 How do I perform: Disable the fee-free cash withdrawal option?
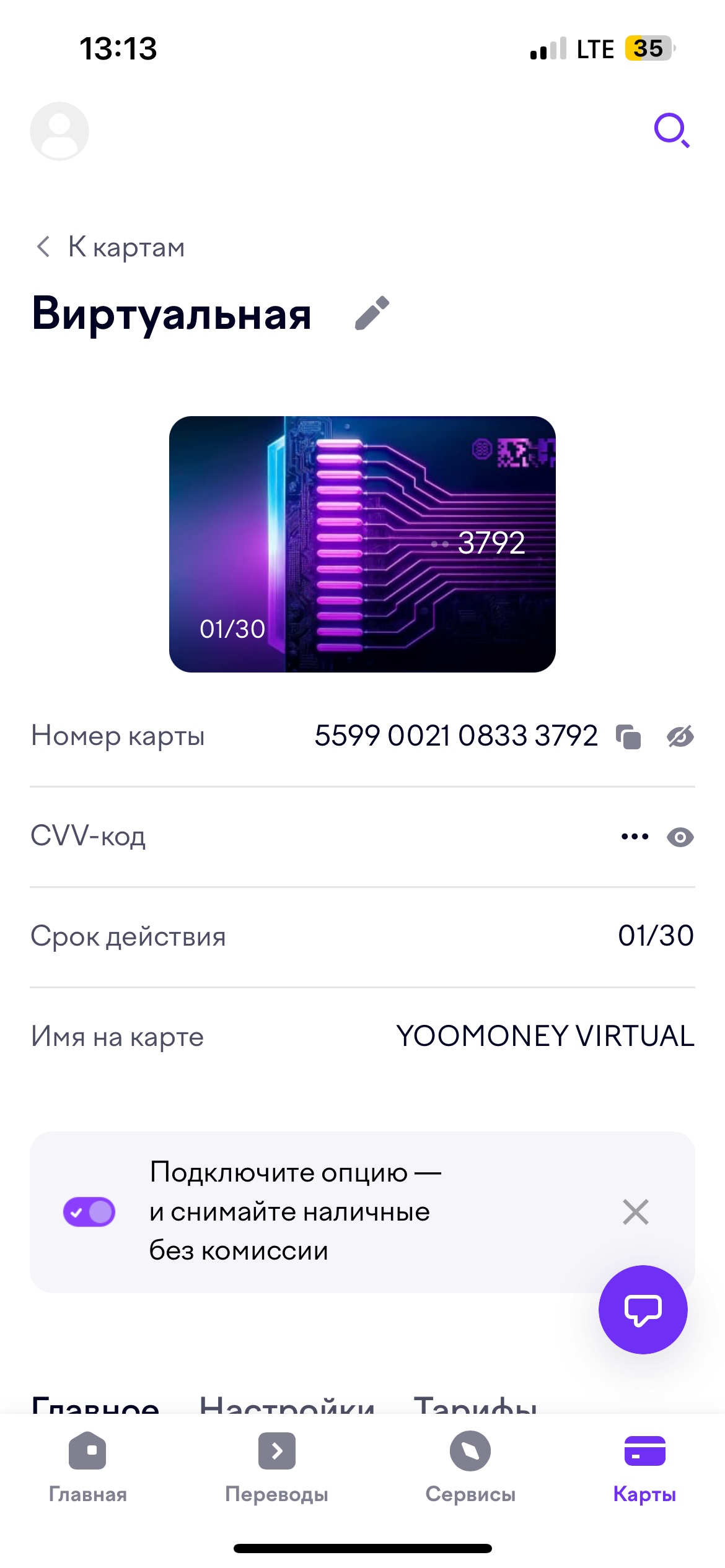click(89, 1212)
